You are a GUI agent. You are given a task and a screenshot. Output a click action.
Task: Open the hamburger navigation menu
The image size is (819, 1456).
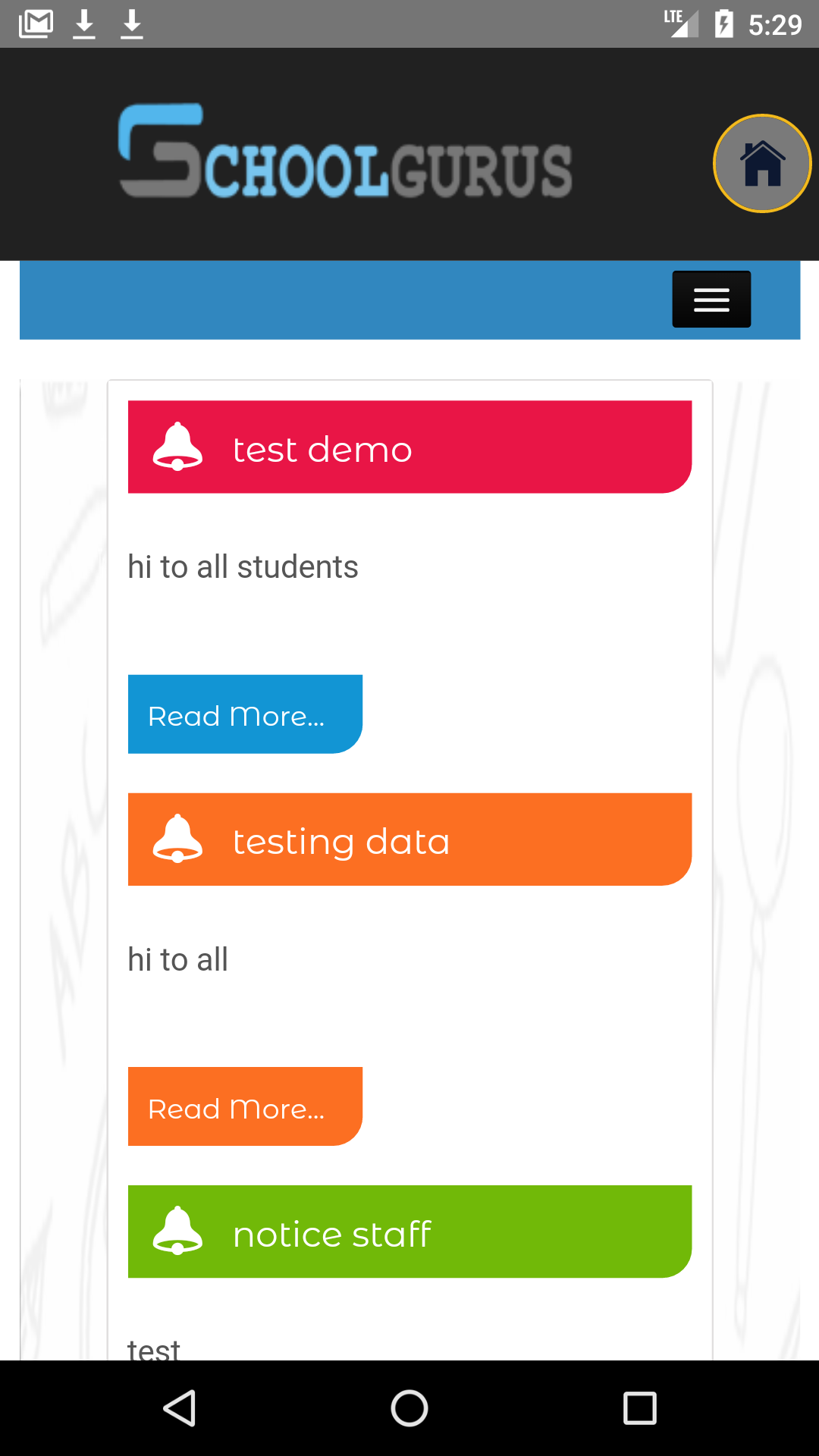click(711, 300)
